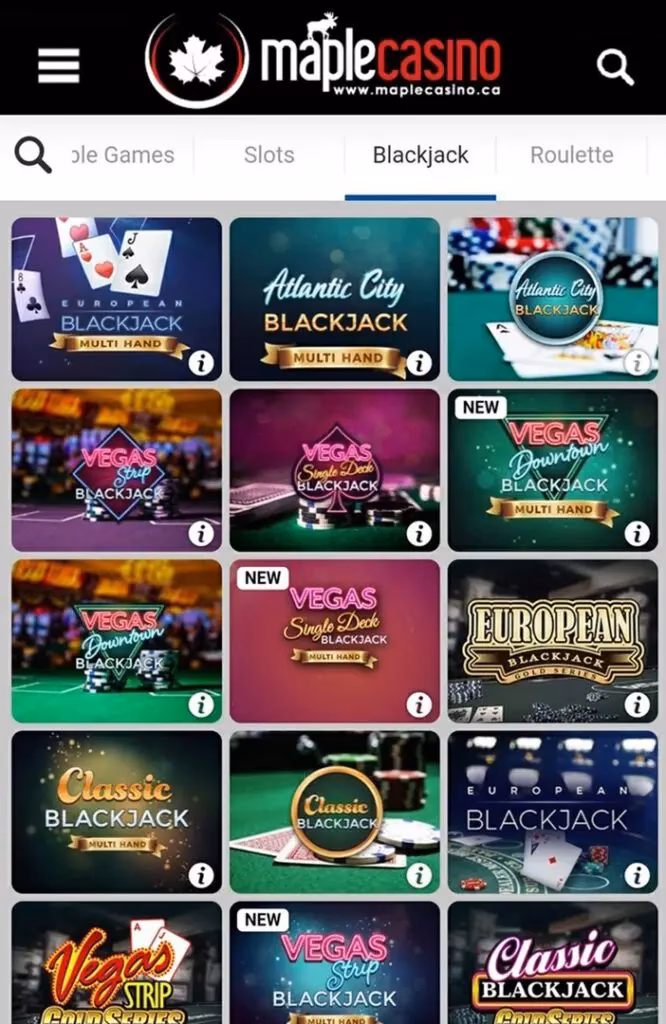The height and width of the screenshot is (1024, 666).
Task: Tap the search icon in the header
Action: tap(615, 67)
